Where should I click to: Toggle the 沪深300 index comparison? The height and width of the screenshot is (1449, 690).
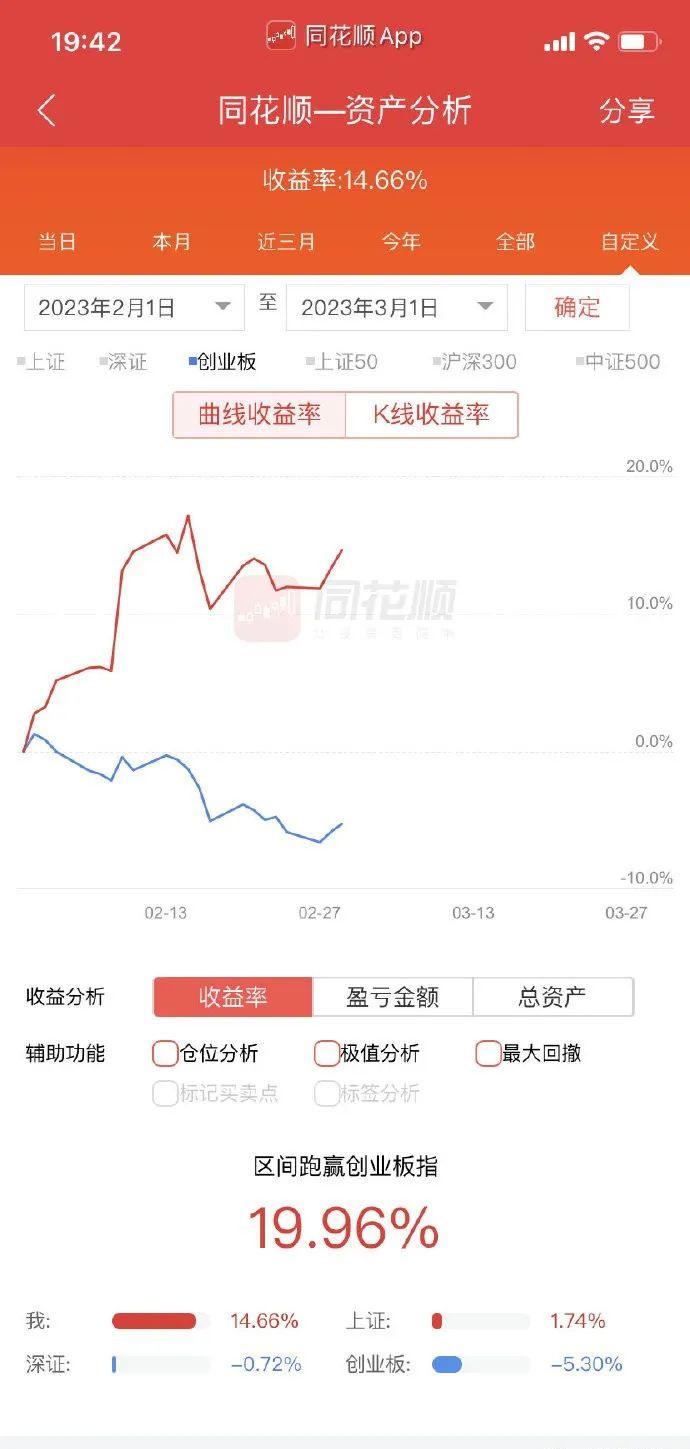(474, 362)
